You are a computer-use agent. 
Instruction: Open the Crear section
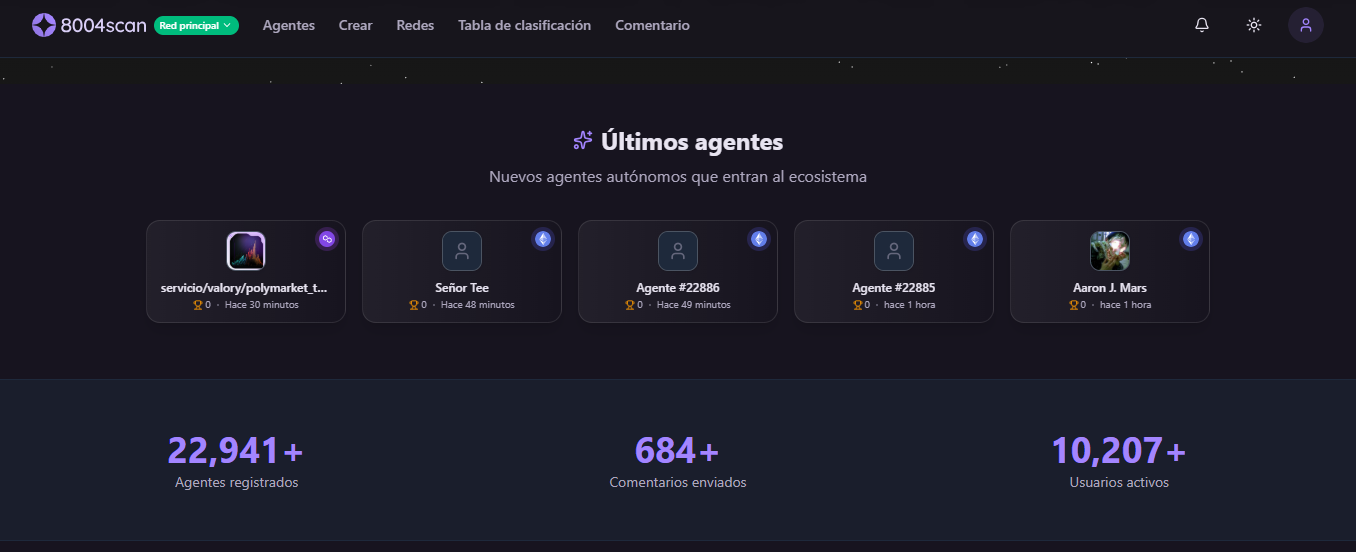[x=355, y=26]
